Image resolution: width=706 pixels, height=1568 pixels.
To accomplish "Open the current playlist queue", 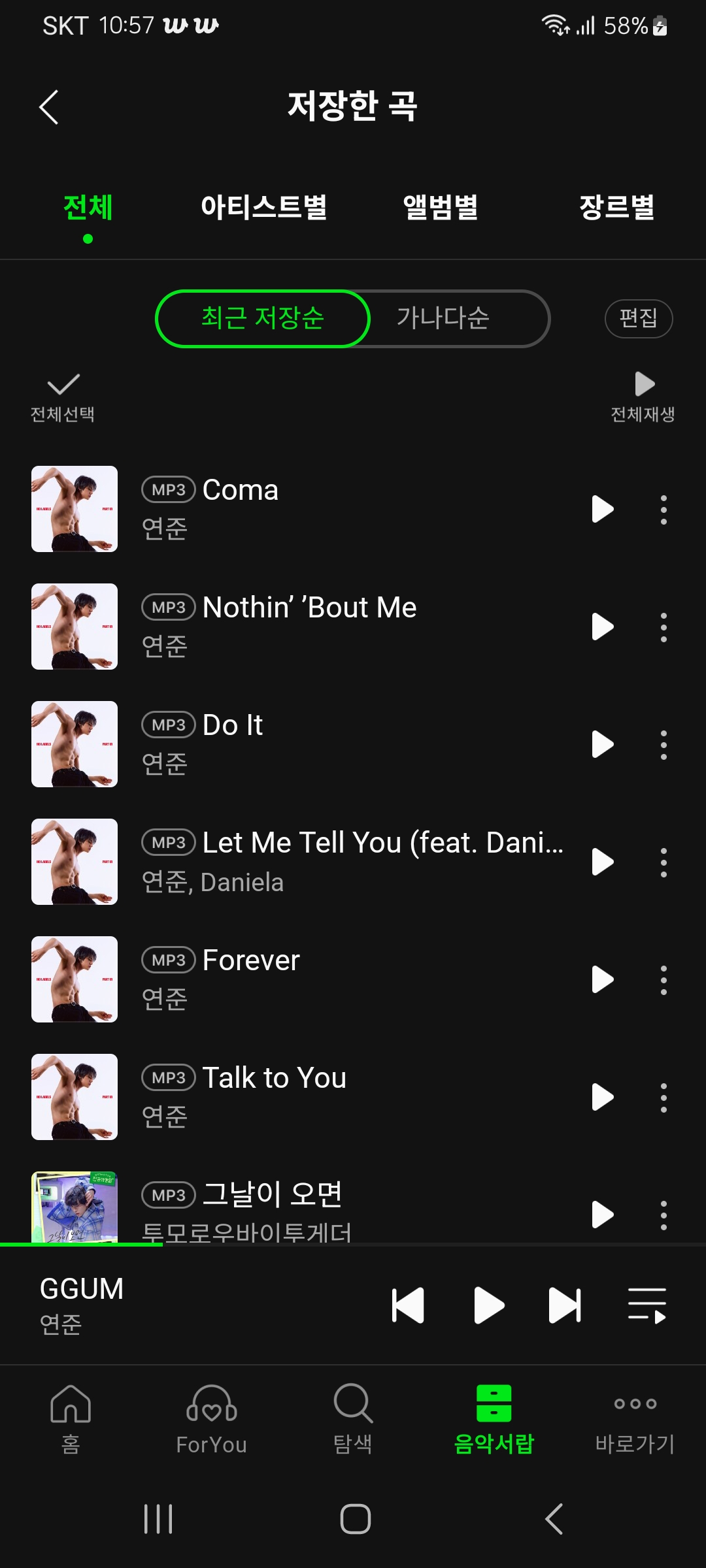I will 647,1305.
